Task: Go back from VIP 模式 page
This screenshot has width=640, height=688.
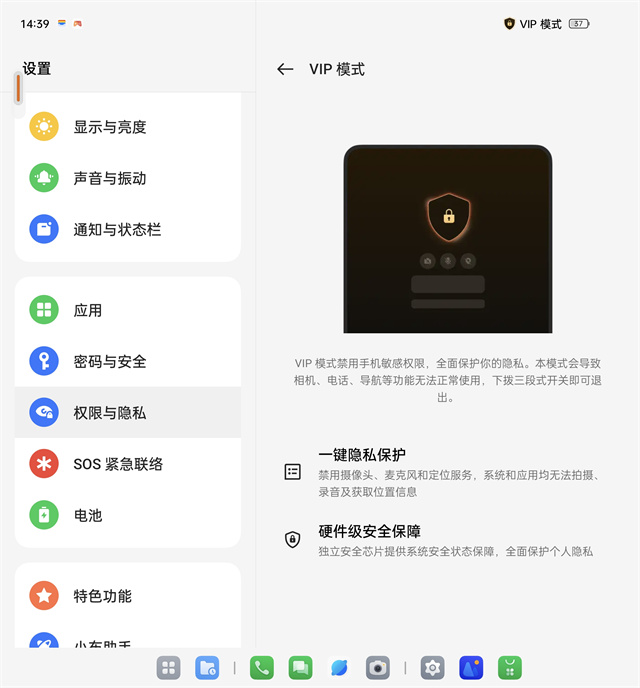Action: pos(285,69)
